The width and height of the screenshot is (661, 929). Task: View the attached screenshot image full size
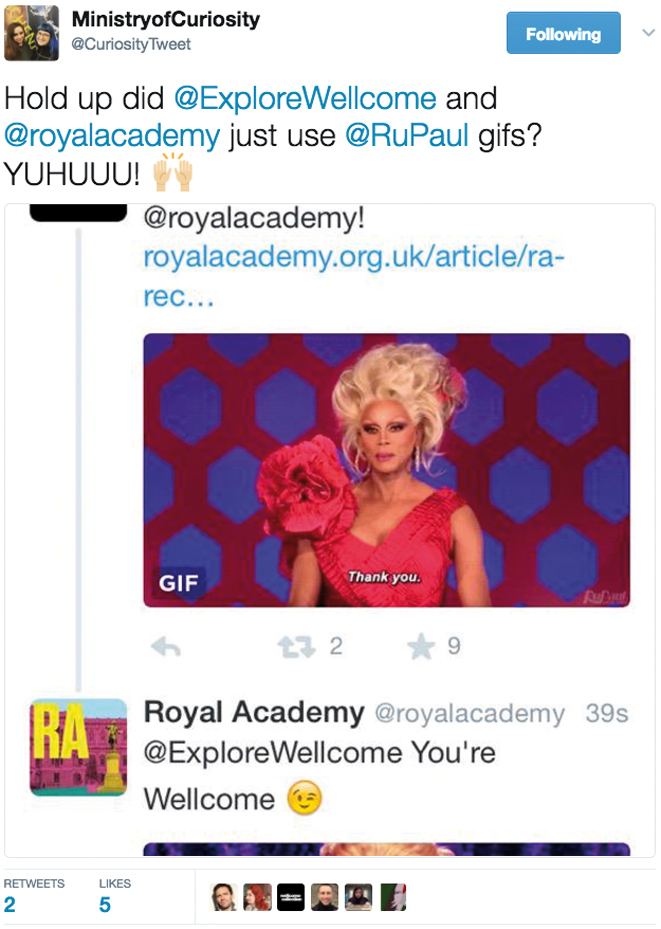330,530
